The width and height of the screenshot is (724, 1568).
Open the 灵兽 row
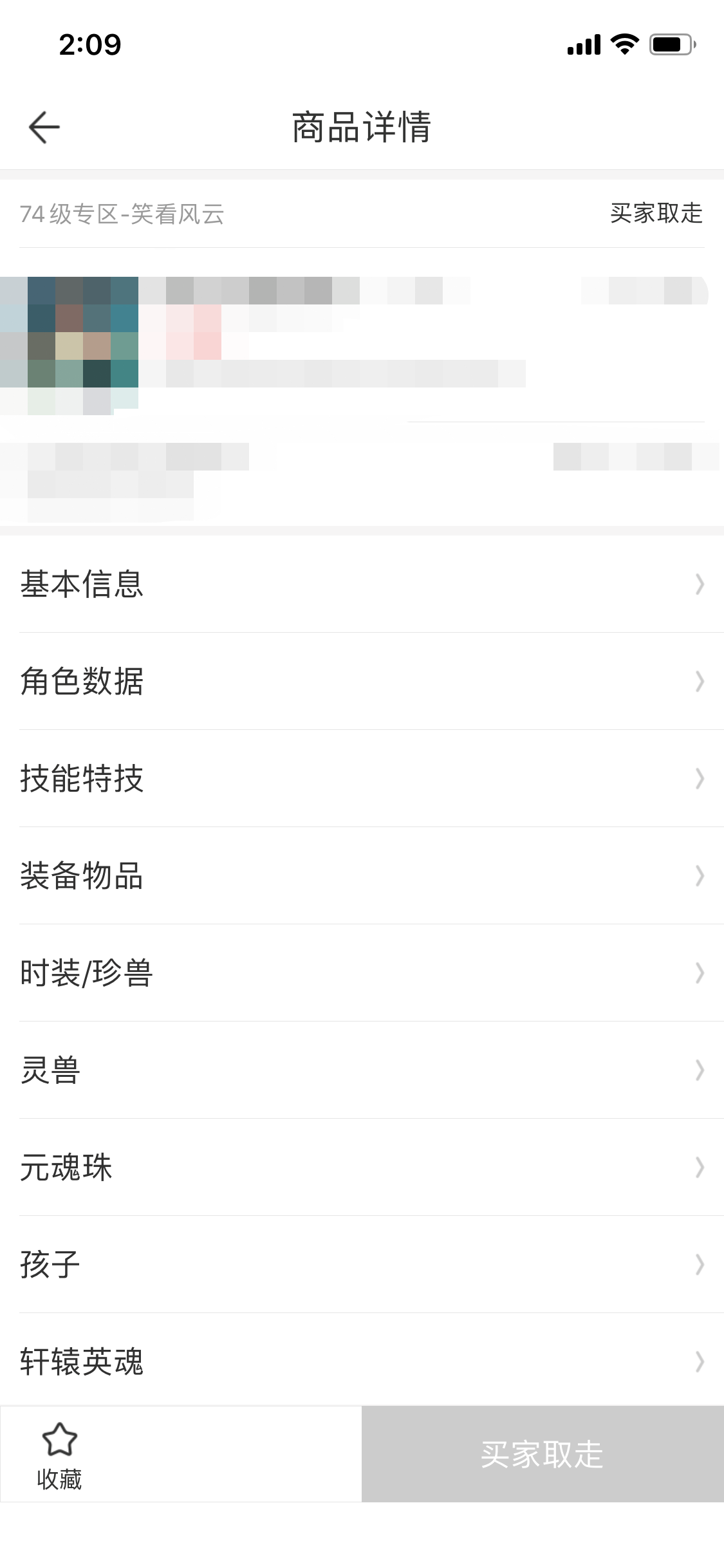pos(362,1070)
